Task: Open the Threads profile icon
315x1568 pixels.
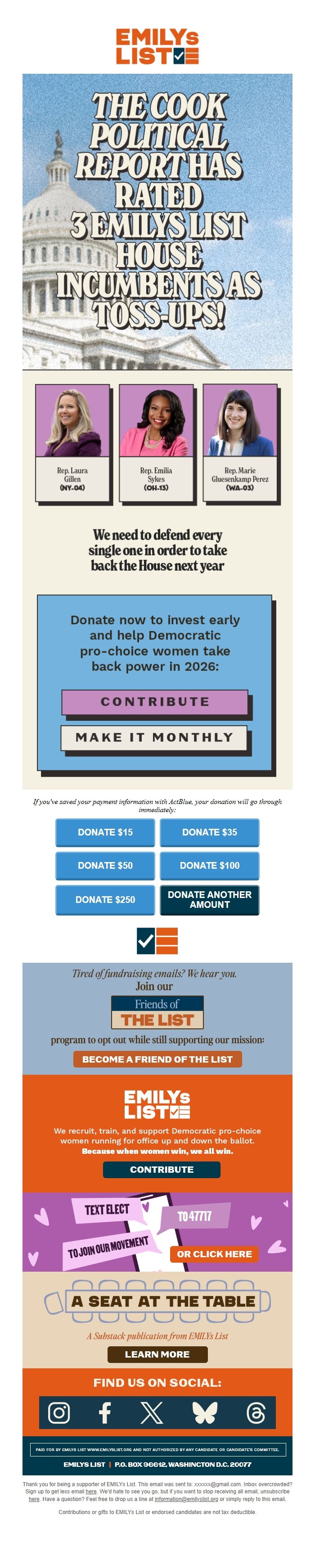Action: [256, 1412]
